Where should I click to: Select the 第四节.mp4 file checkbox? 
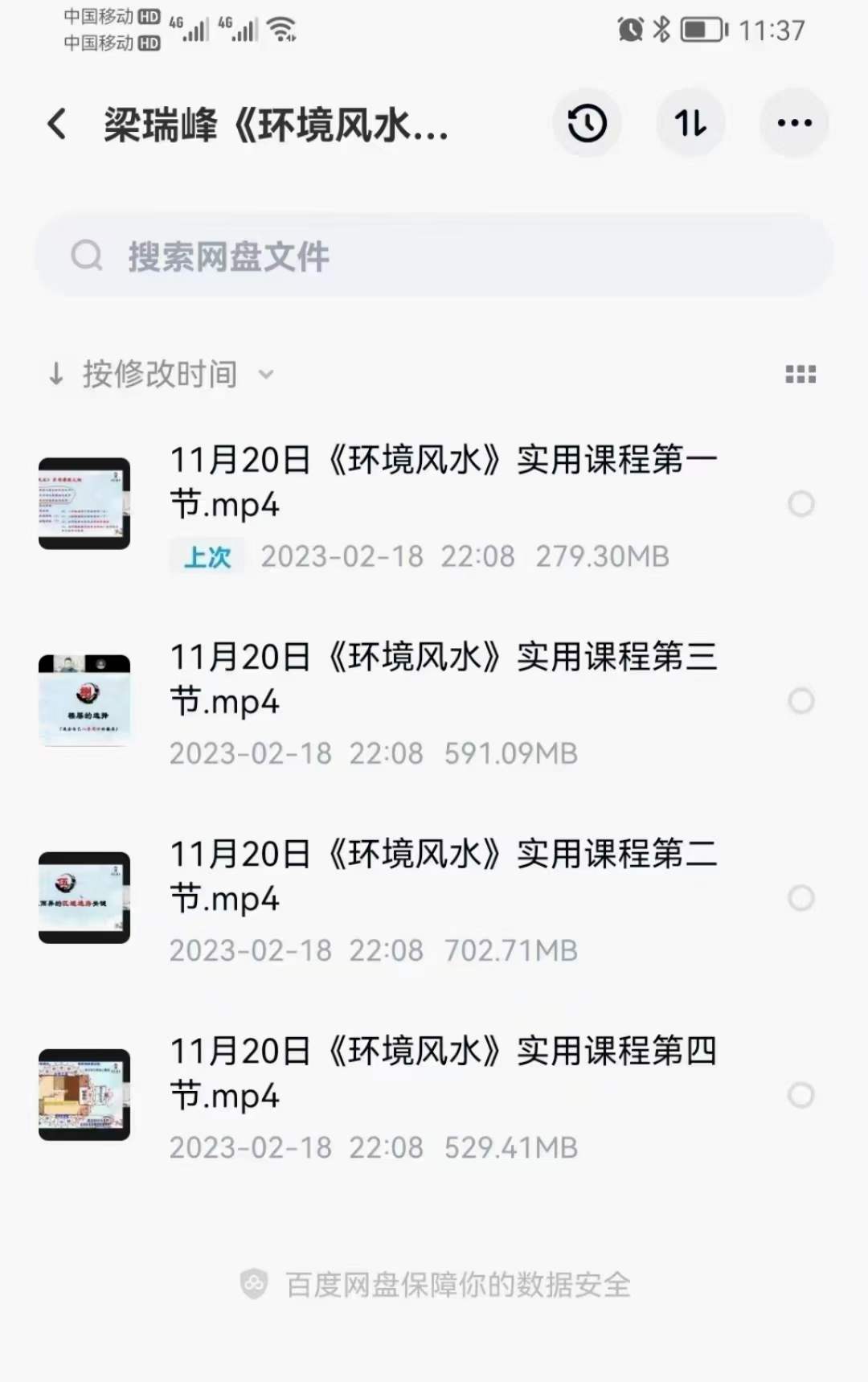[800, 1095]
